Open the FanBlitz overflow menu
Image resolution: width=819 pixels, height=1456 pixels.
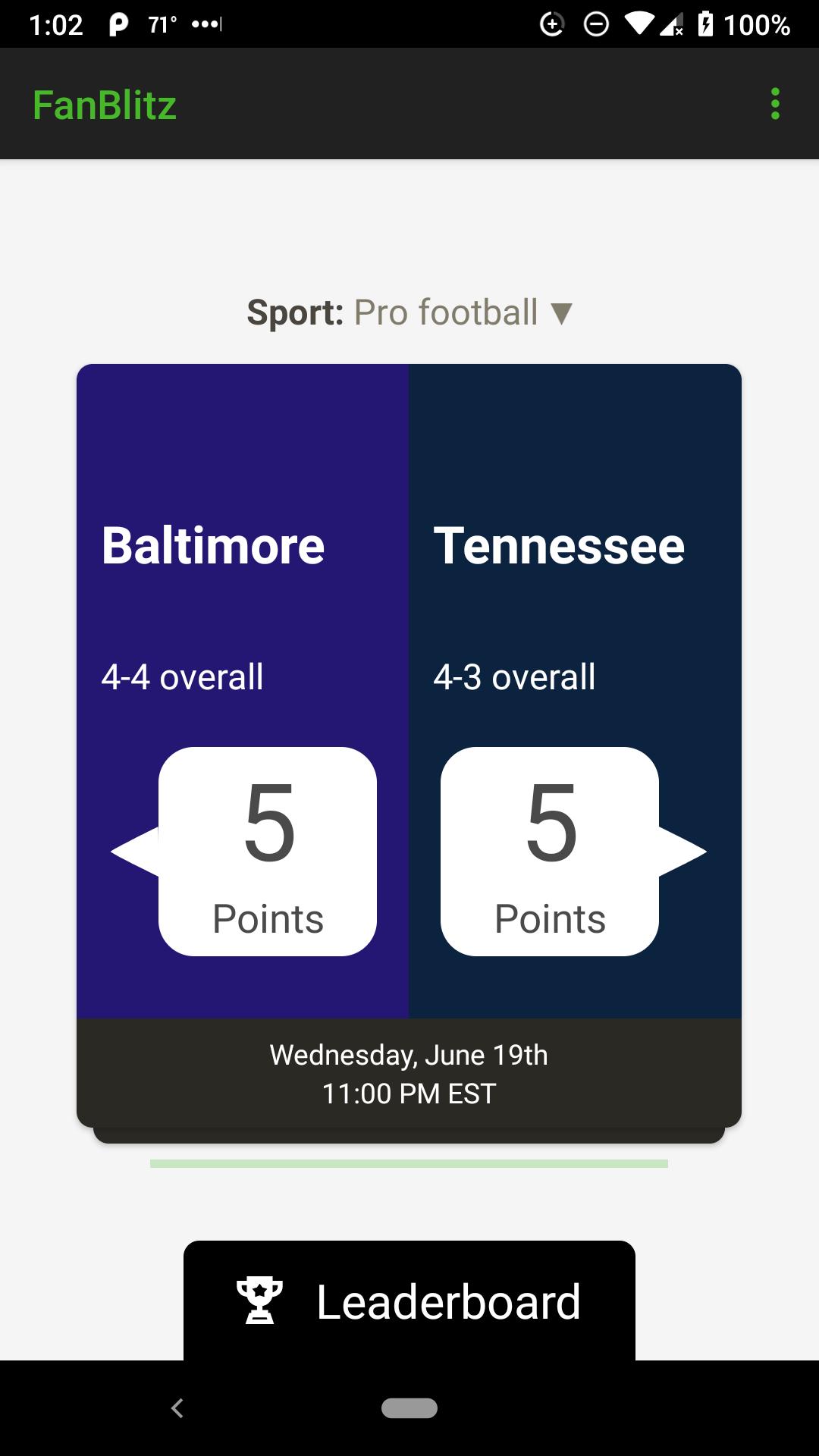coord(775,104)
